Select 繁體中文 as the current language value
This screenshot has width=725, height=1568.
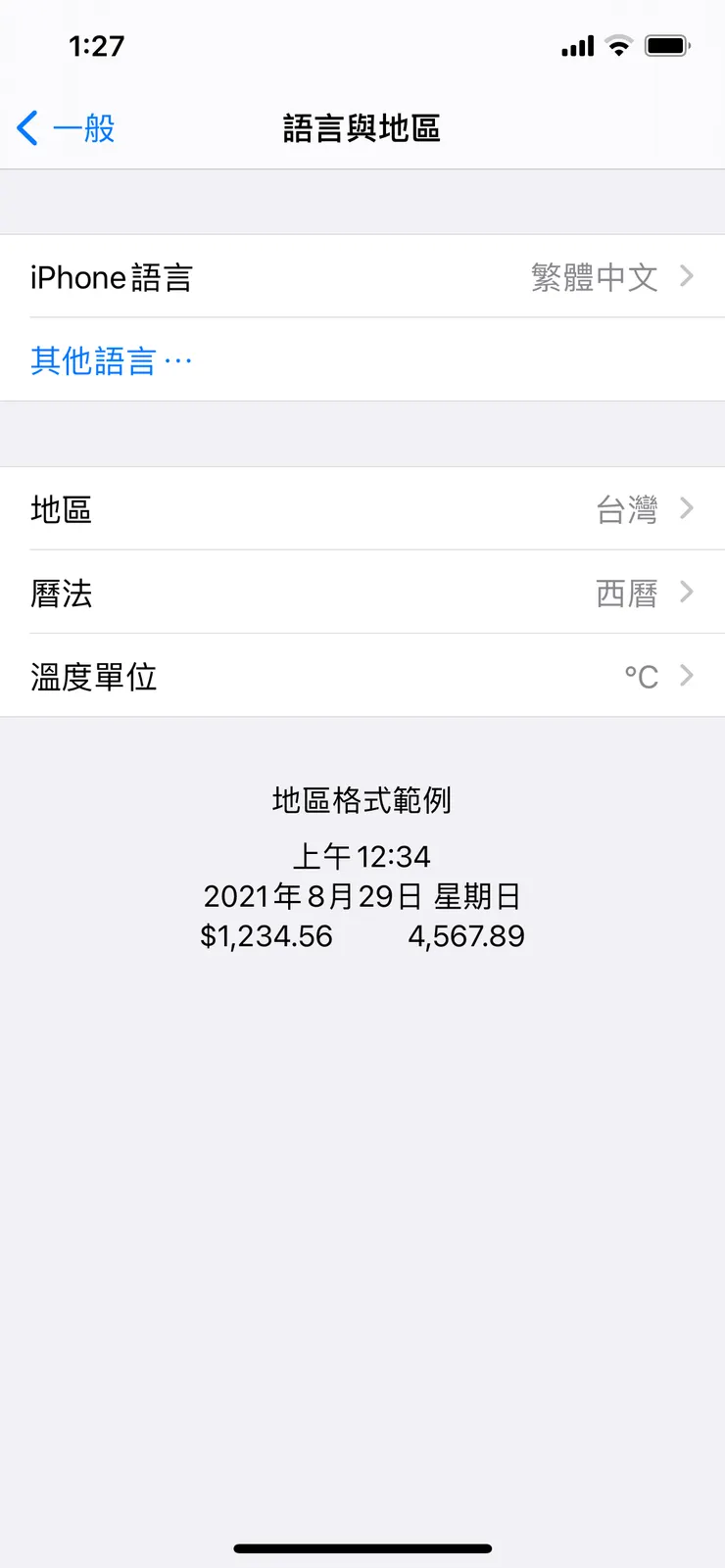[x=594, y=277]
